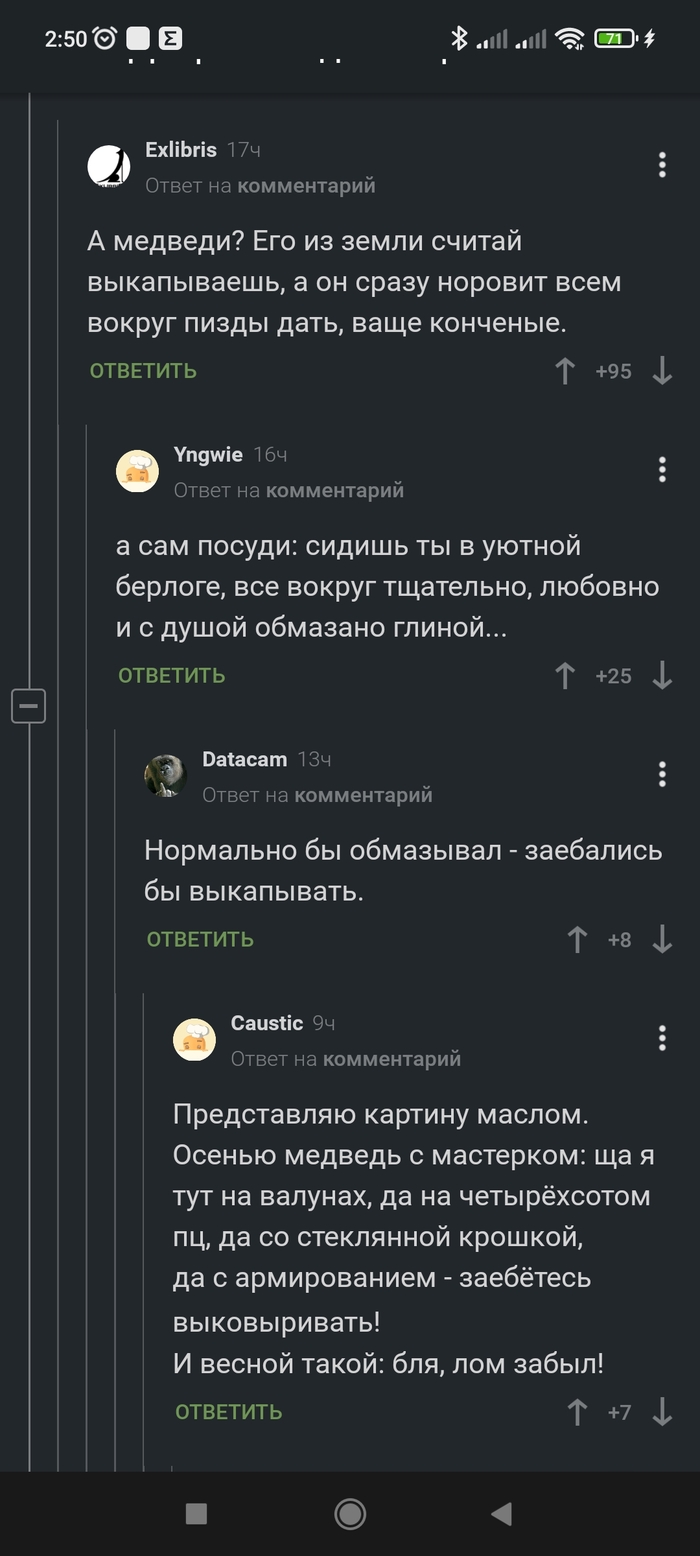Open overflow menu on Yngwie's comment
The height and width of the screenshot is (1556, 700).
tap(662, 470)
